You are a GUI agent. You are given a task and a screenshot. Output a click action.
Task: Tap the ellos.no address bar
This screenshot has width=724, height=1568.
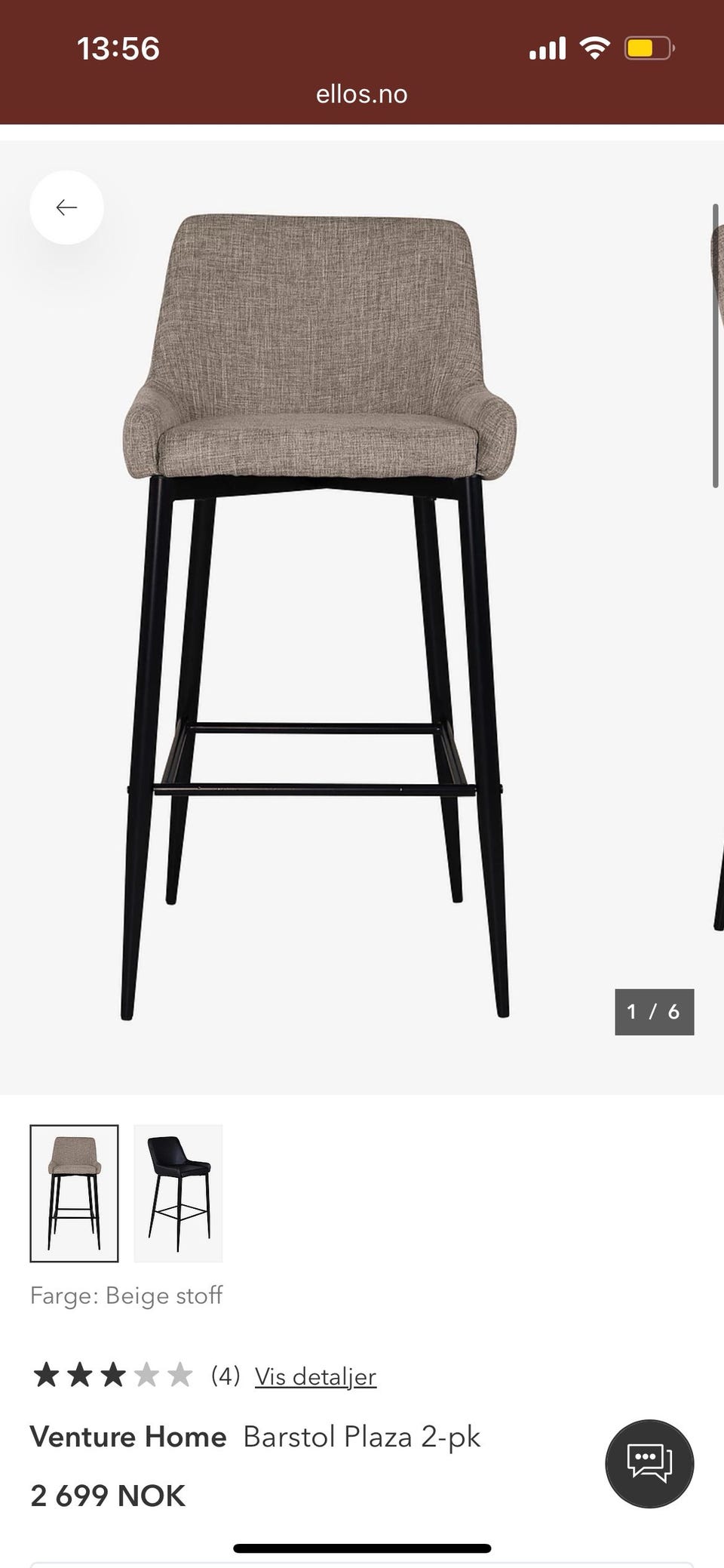point(362,94)
